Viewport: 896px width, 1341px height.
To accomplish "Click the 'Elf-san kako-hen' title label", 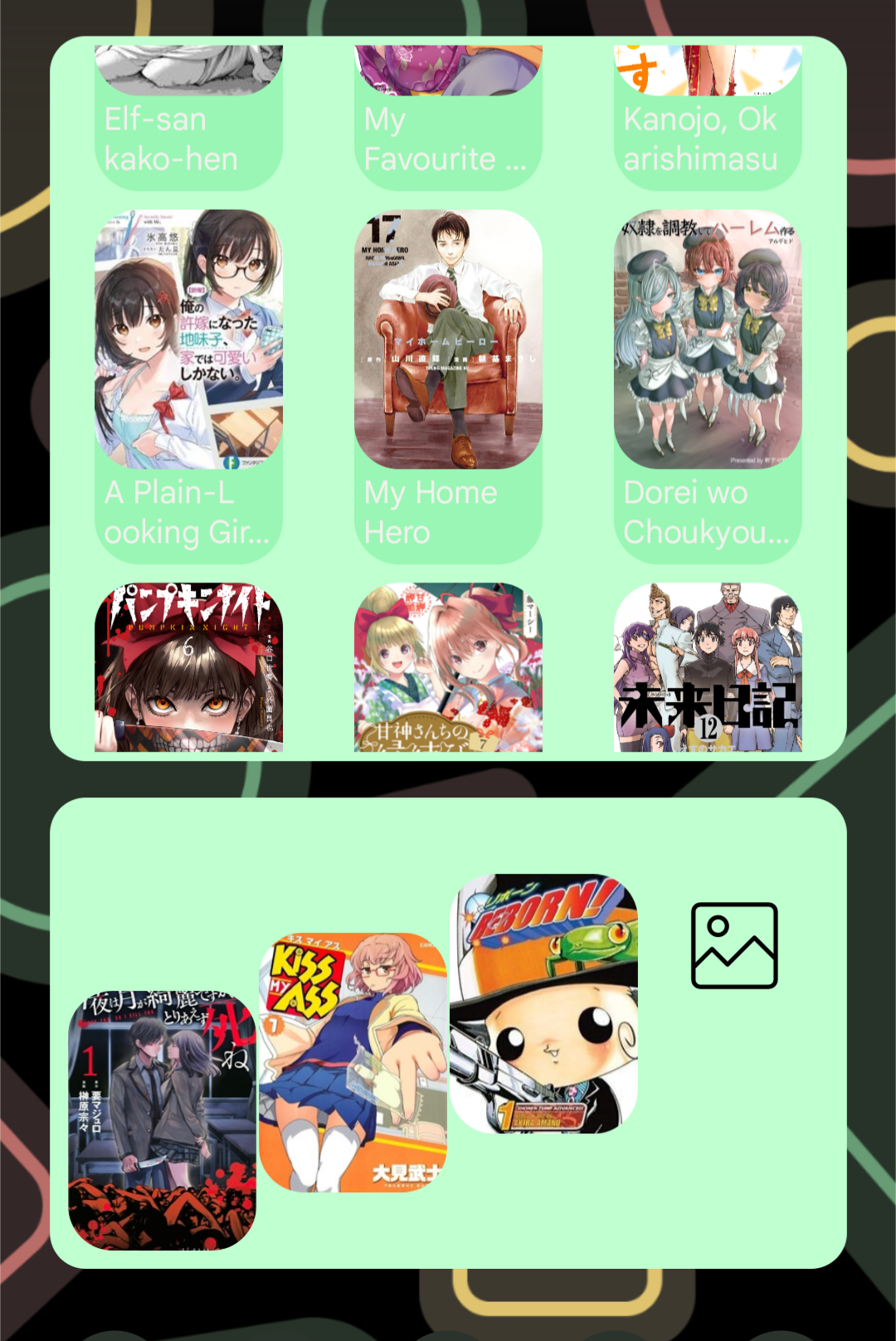I will [170, 139].
